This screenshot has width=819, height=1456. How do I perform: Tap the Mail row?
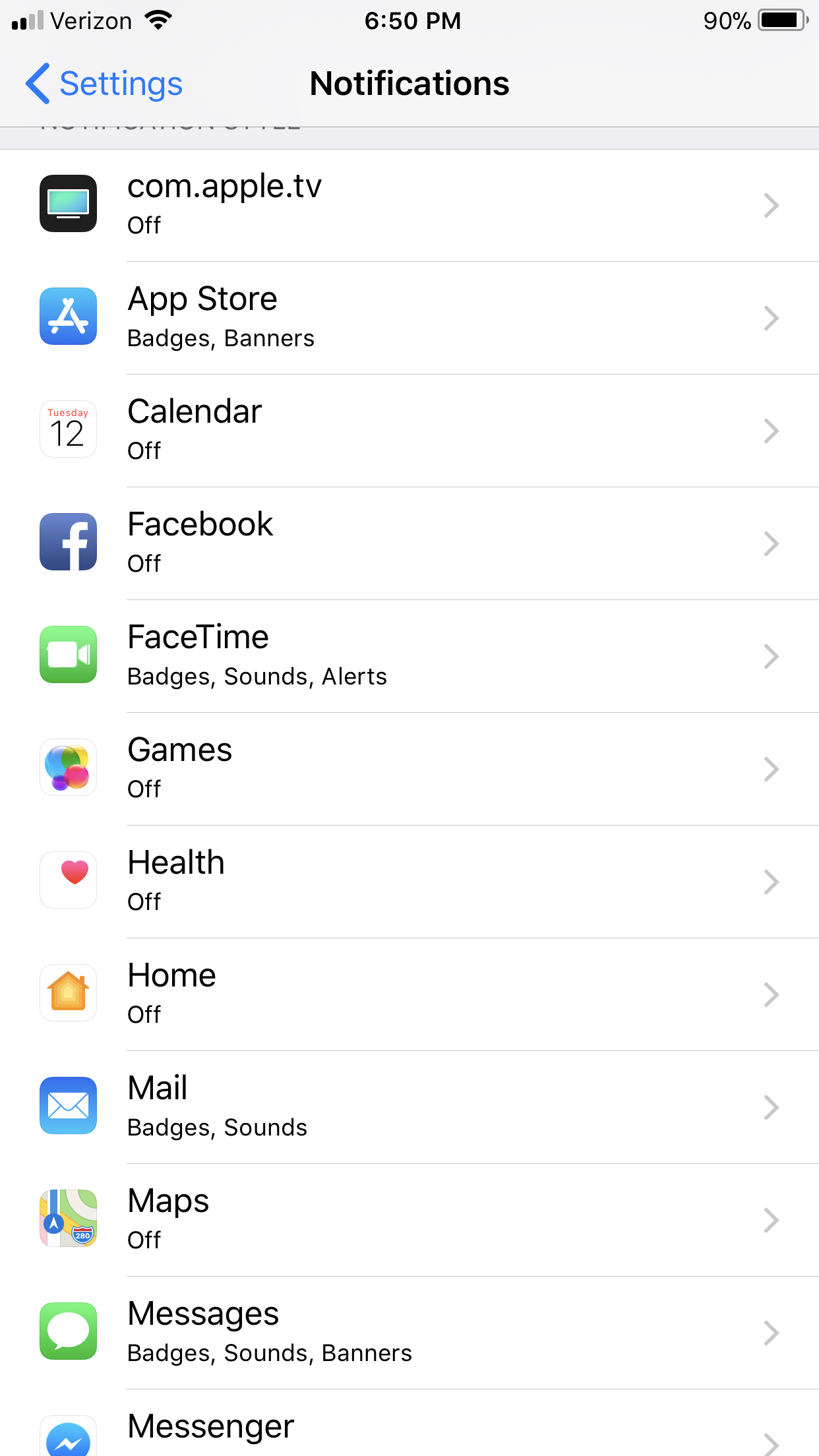pyautogui.click(x=409, y=1107)
